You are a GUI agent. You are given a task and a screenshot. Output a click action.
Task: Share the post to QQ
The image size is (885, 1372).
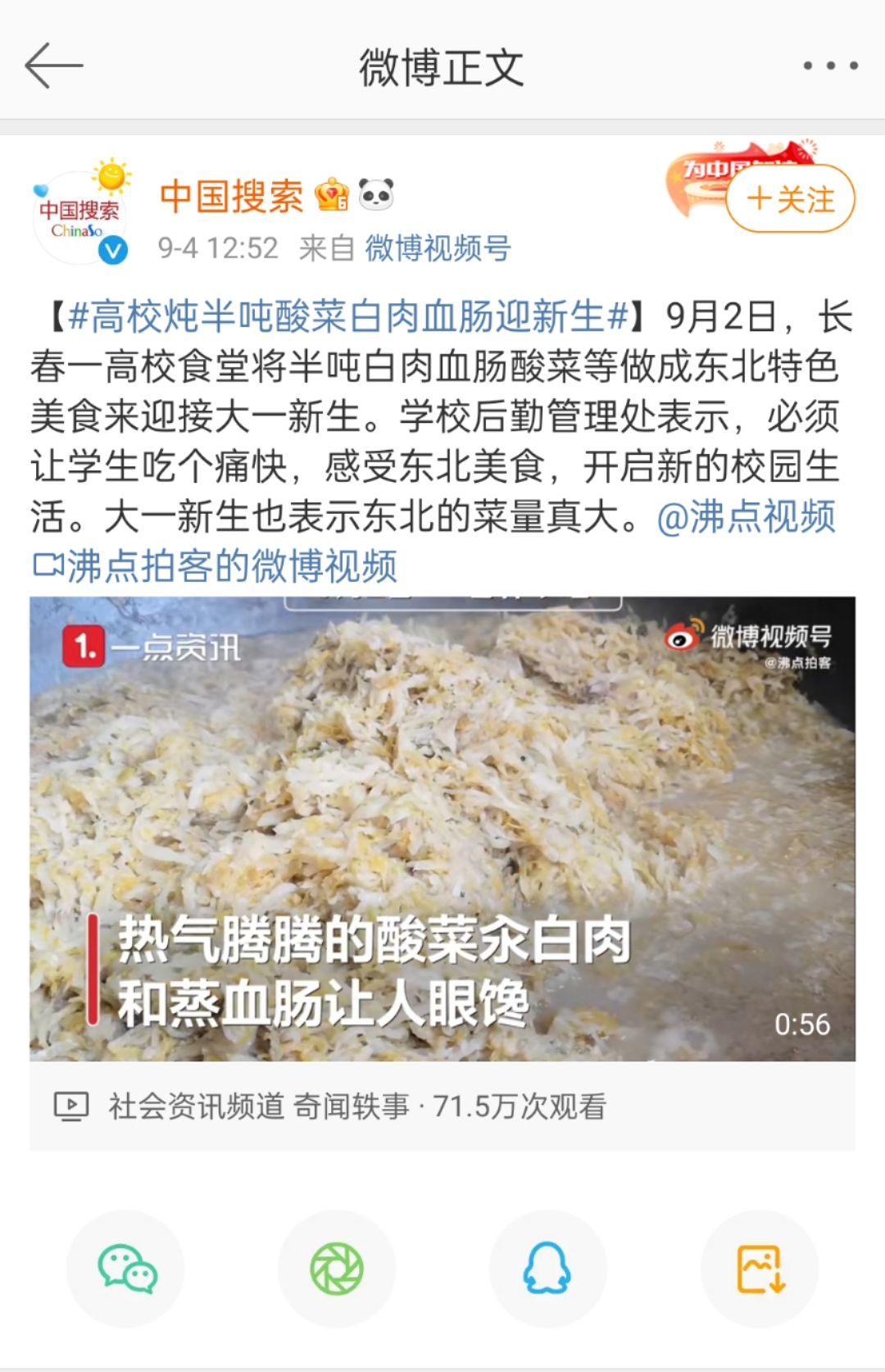point(547,1268)
